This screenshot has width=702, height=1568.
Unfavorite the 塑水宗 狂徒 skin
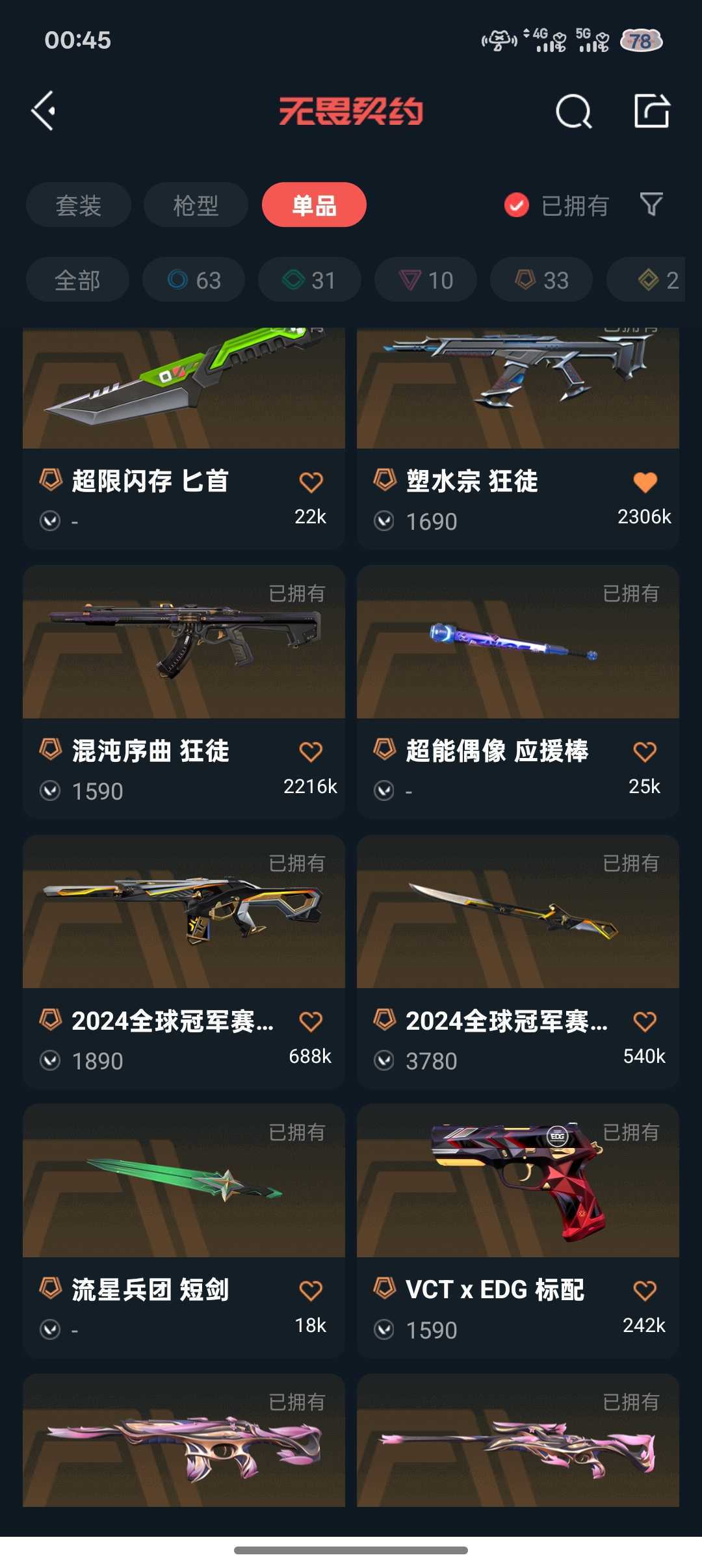click(645, 482)
